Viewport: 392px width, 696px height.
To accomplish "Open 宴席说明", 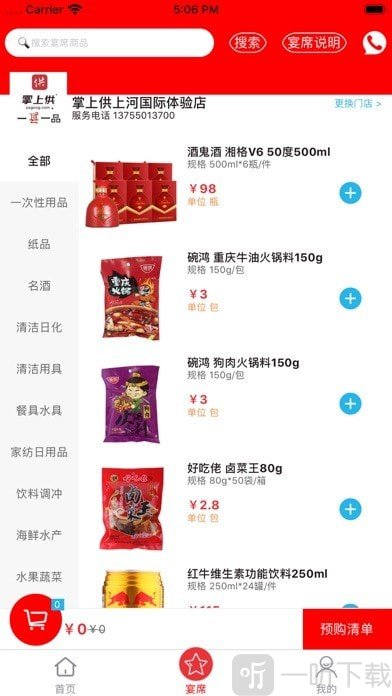I will (x=314, y=43).
